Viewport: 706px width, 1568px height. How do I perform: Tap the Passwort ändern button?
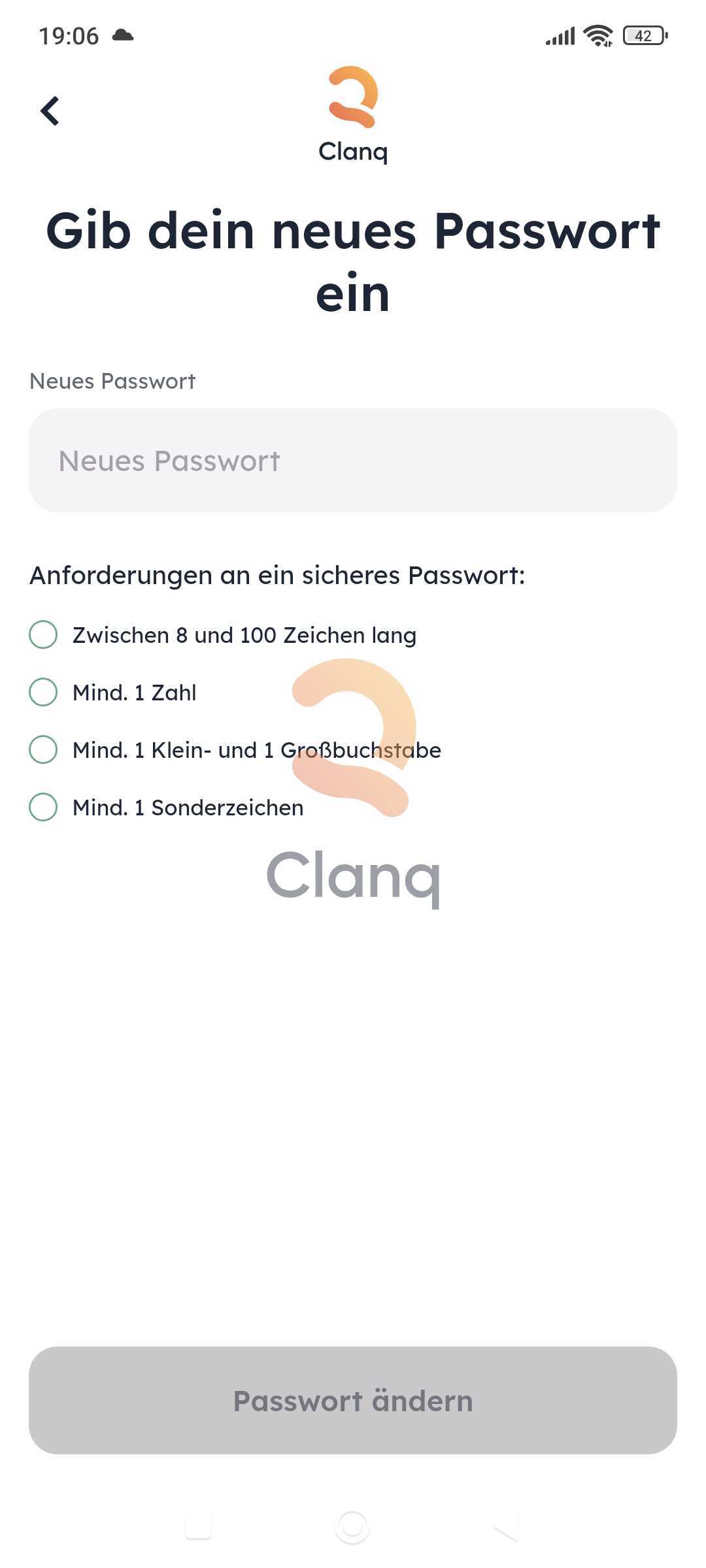pos(353,1401)
